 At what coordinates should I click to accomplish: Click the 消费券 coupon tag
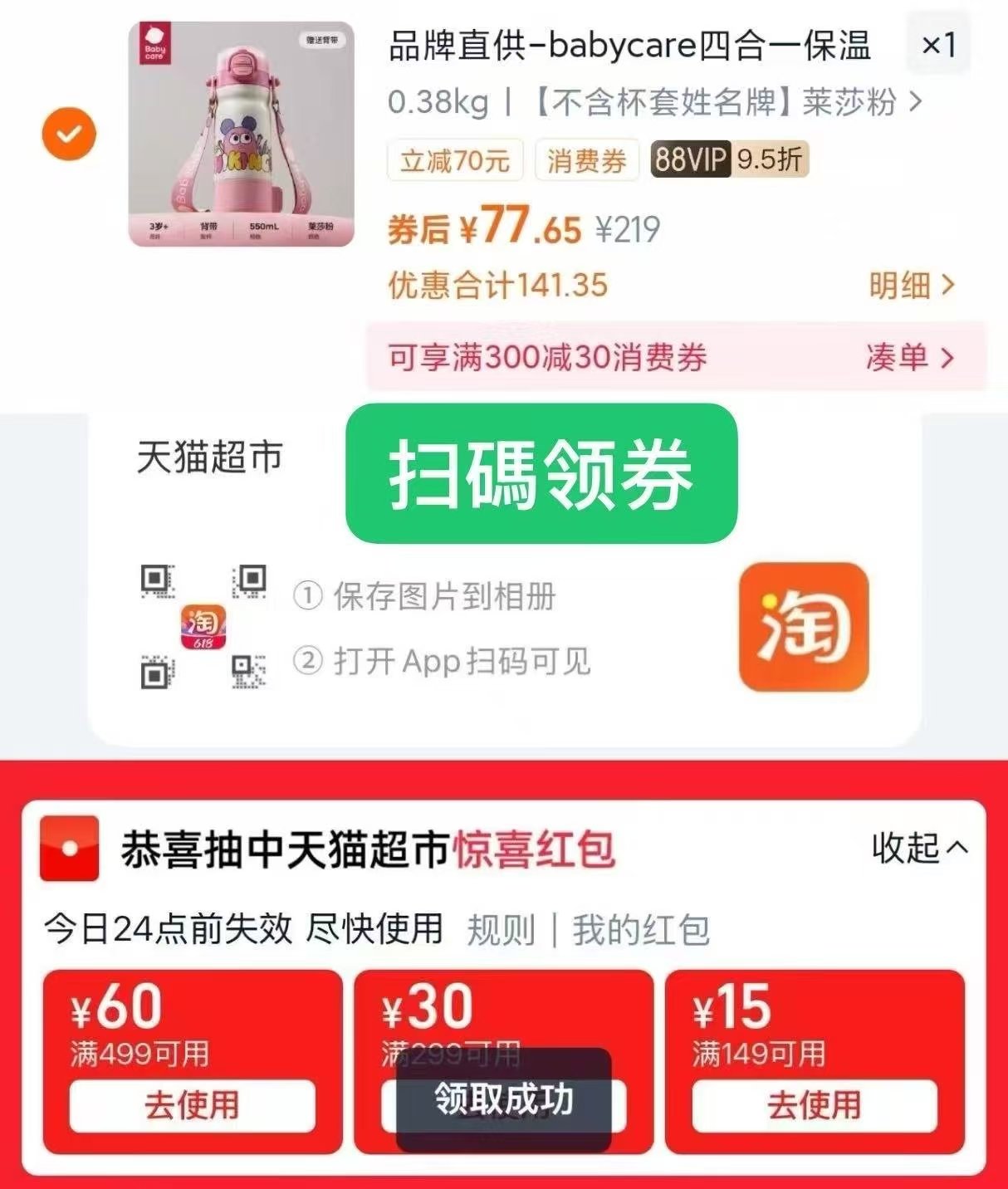pos(586,159)
